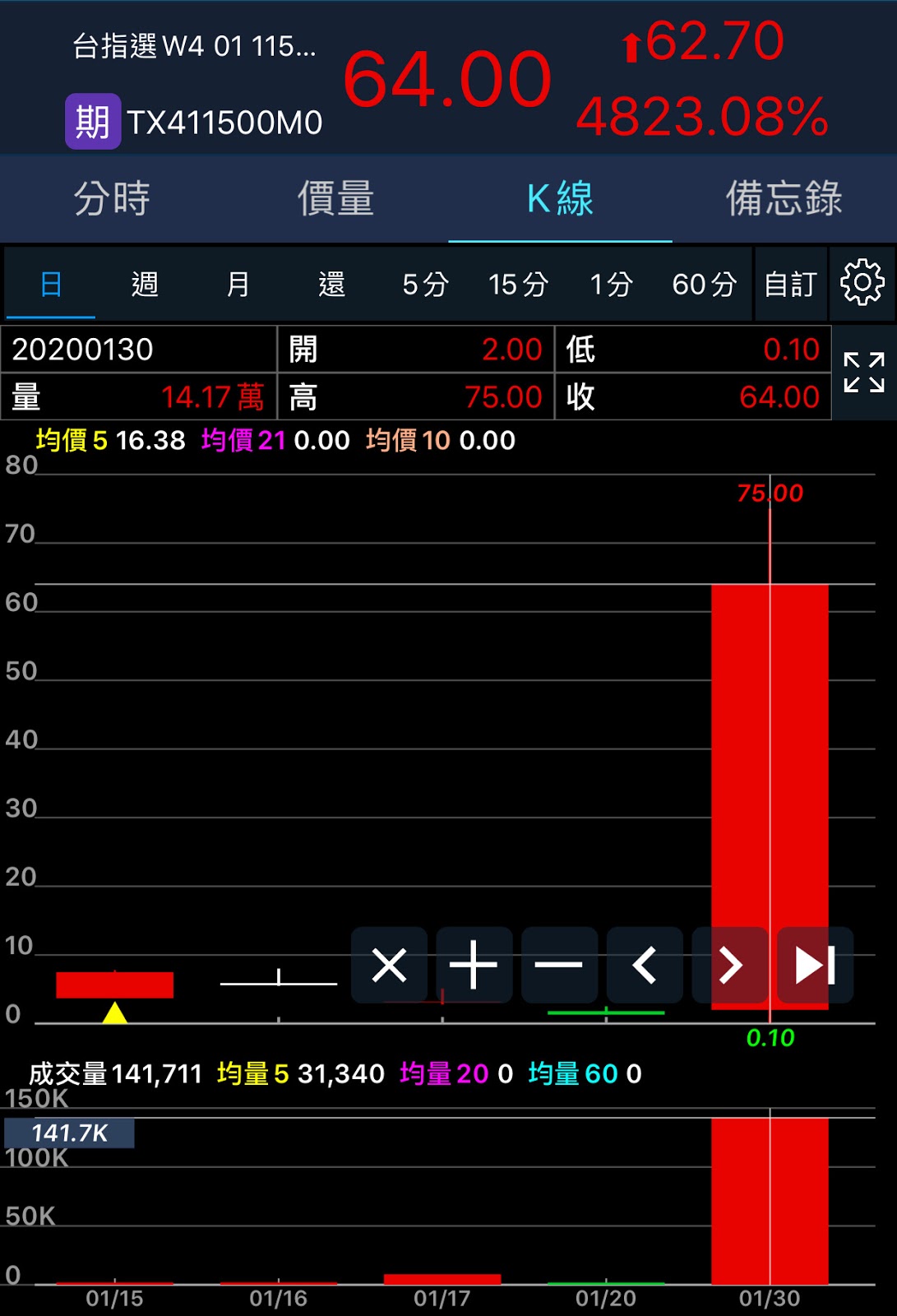Switch to the 分時 tab
The width and height of the screenshot is (897, 1316).
tap(112, 199)
